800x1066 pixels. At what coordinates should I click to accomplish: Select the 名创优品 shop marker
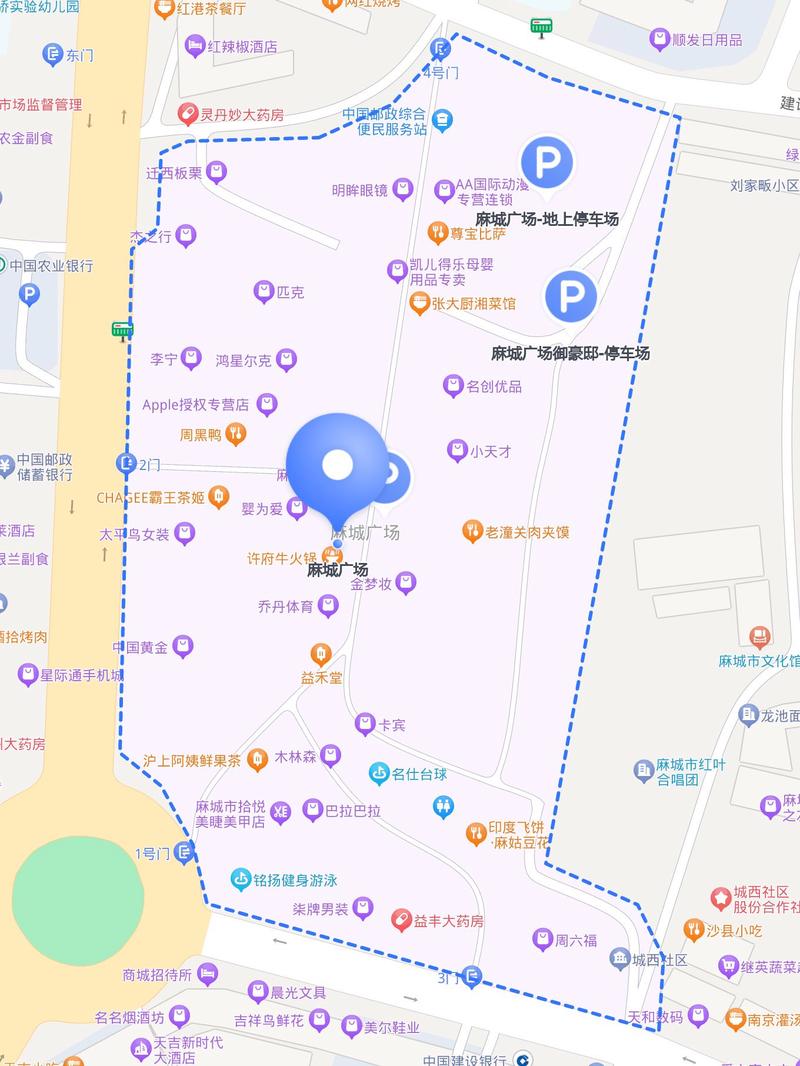pyautogui.click(x=452, y=386)
